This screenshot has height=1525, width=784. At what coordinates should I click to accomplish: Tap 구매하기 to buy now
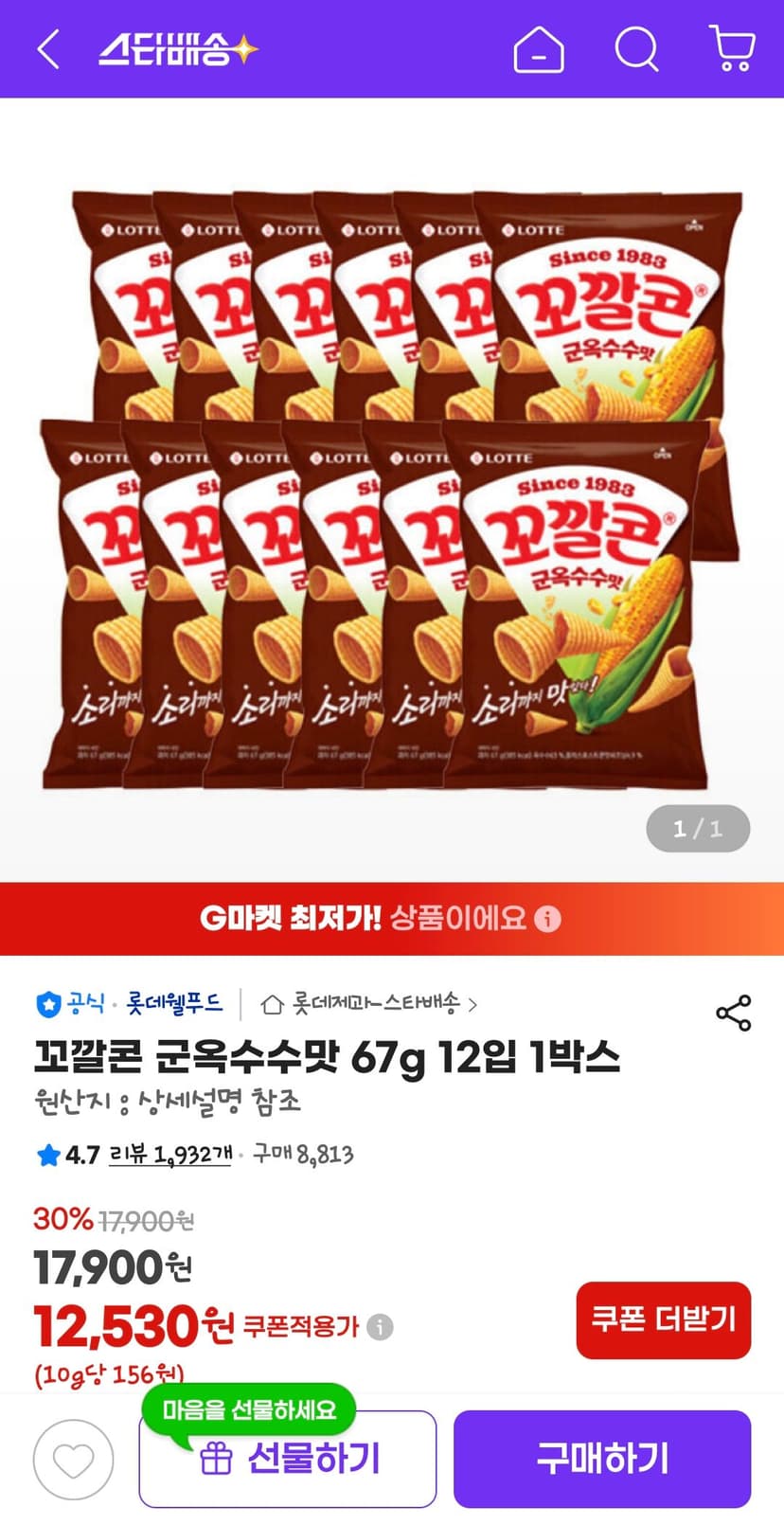(602, 1459)
